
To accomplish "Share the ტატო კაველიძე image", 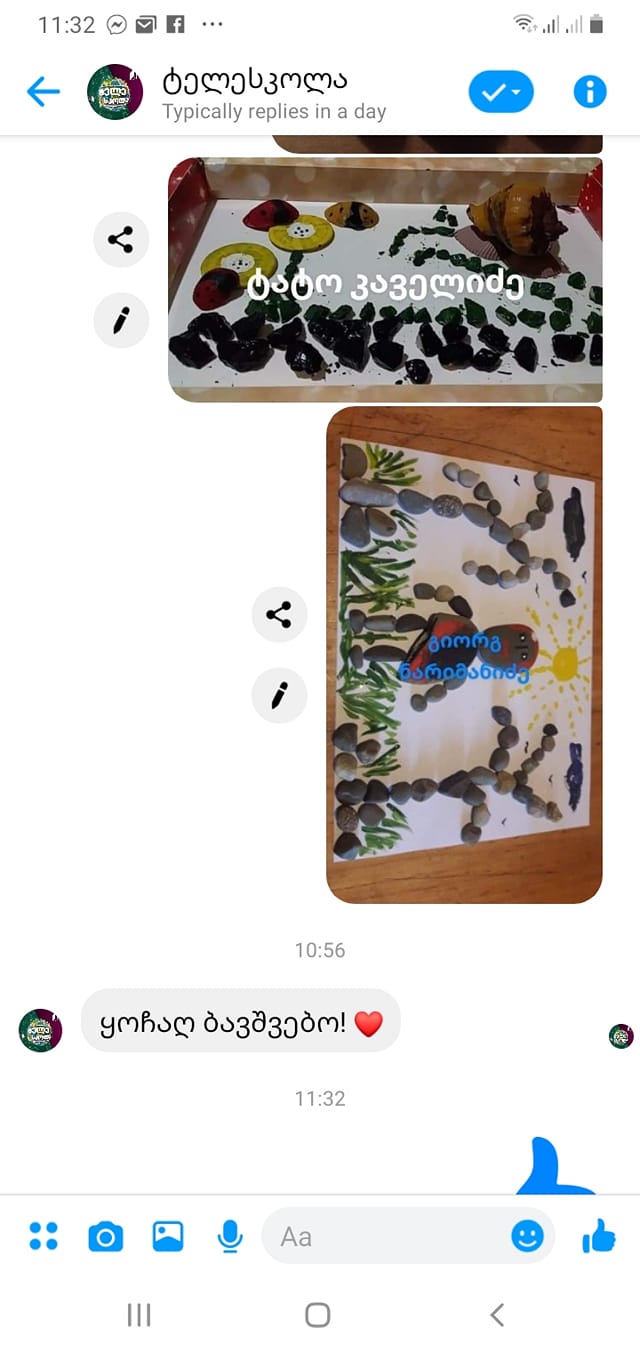I will [x=121, y=240].
